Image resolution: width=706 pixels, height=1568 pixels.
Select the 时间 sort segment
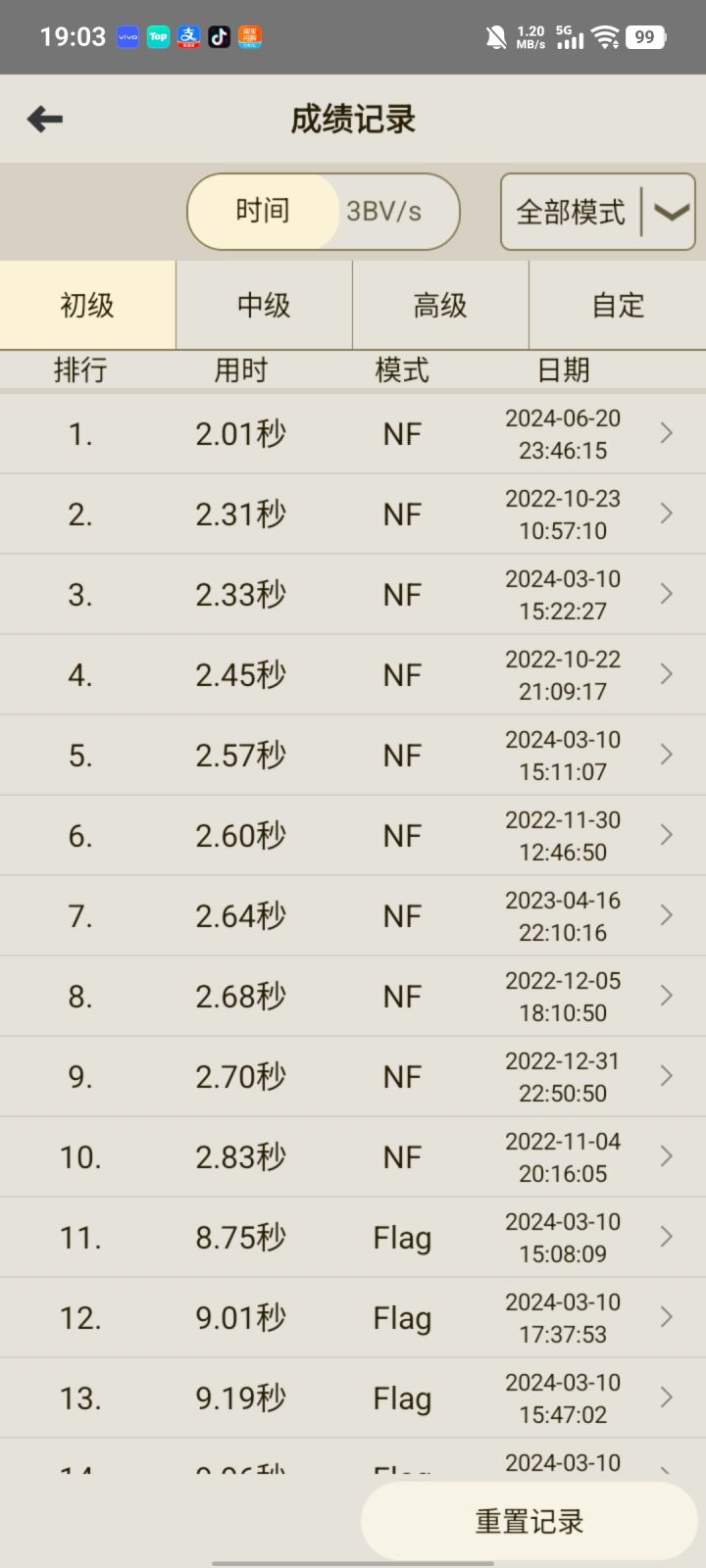click(x=262, y=212)
